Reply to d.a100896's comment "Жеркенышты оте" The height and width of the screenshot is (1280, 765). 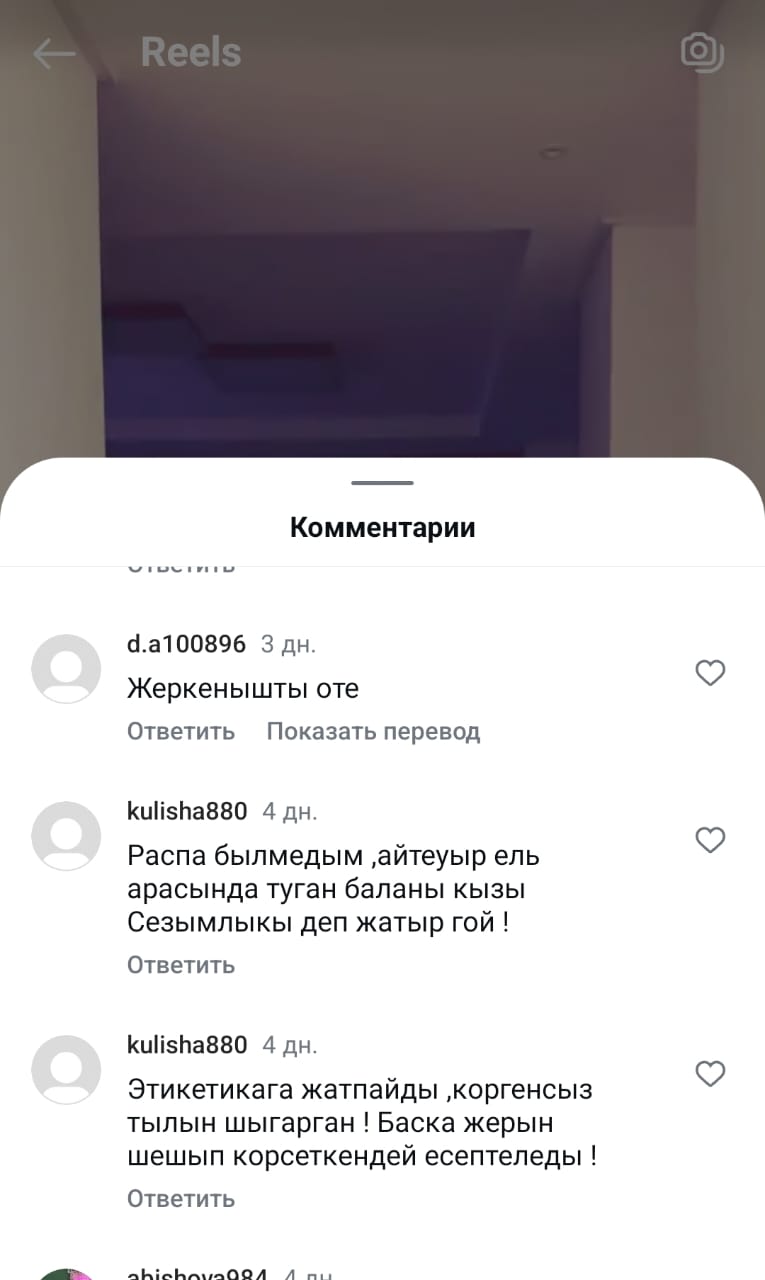point(181,731)
